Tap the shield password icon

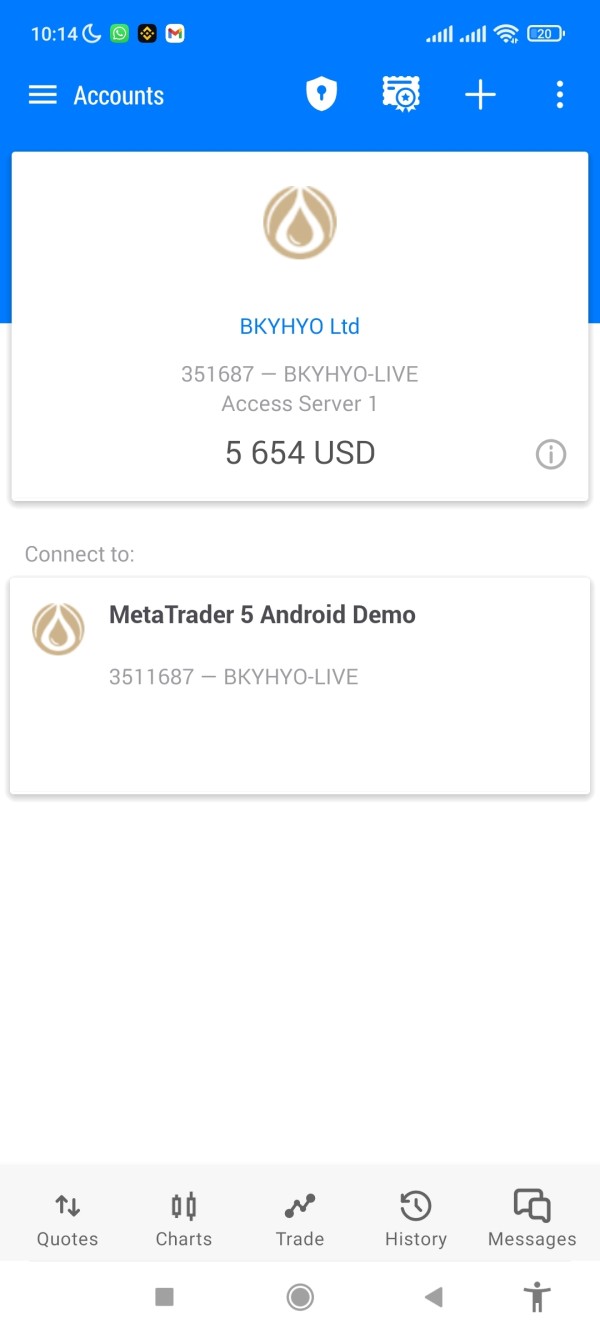[x=321, y=95]
